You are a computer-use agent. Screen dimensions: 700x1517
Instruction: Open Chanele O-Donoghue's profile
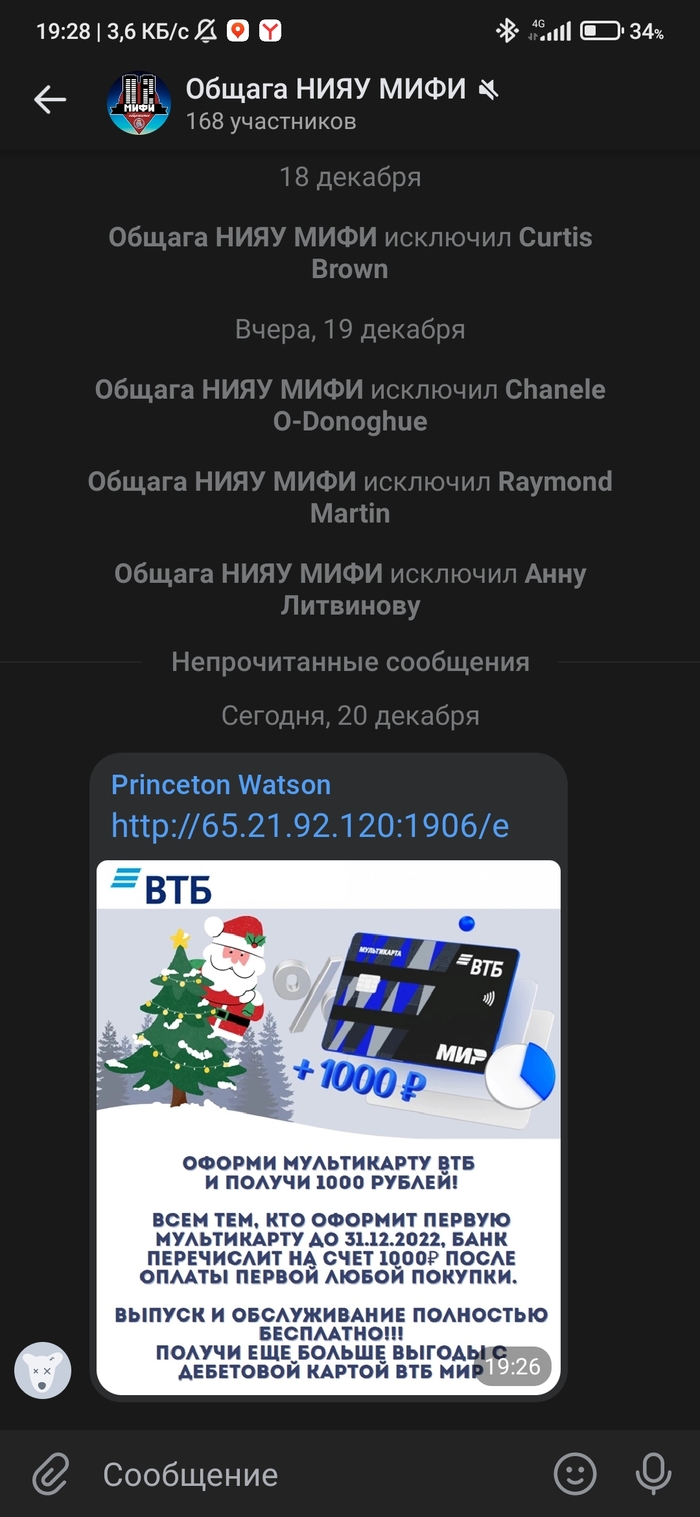pyautogui.click(x=555, y=390)
